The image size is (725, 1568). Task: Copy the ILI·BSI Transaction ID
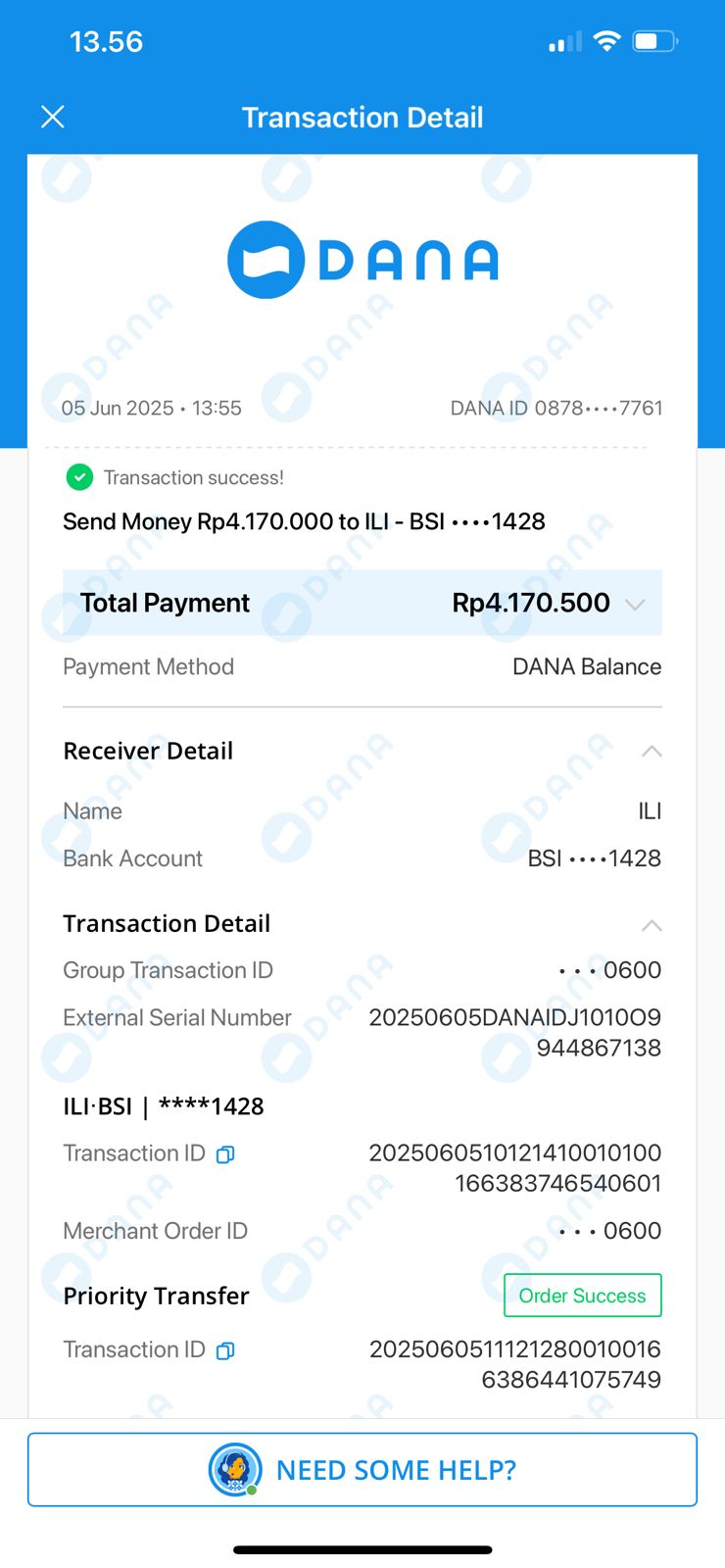tap(225, 1154)
